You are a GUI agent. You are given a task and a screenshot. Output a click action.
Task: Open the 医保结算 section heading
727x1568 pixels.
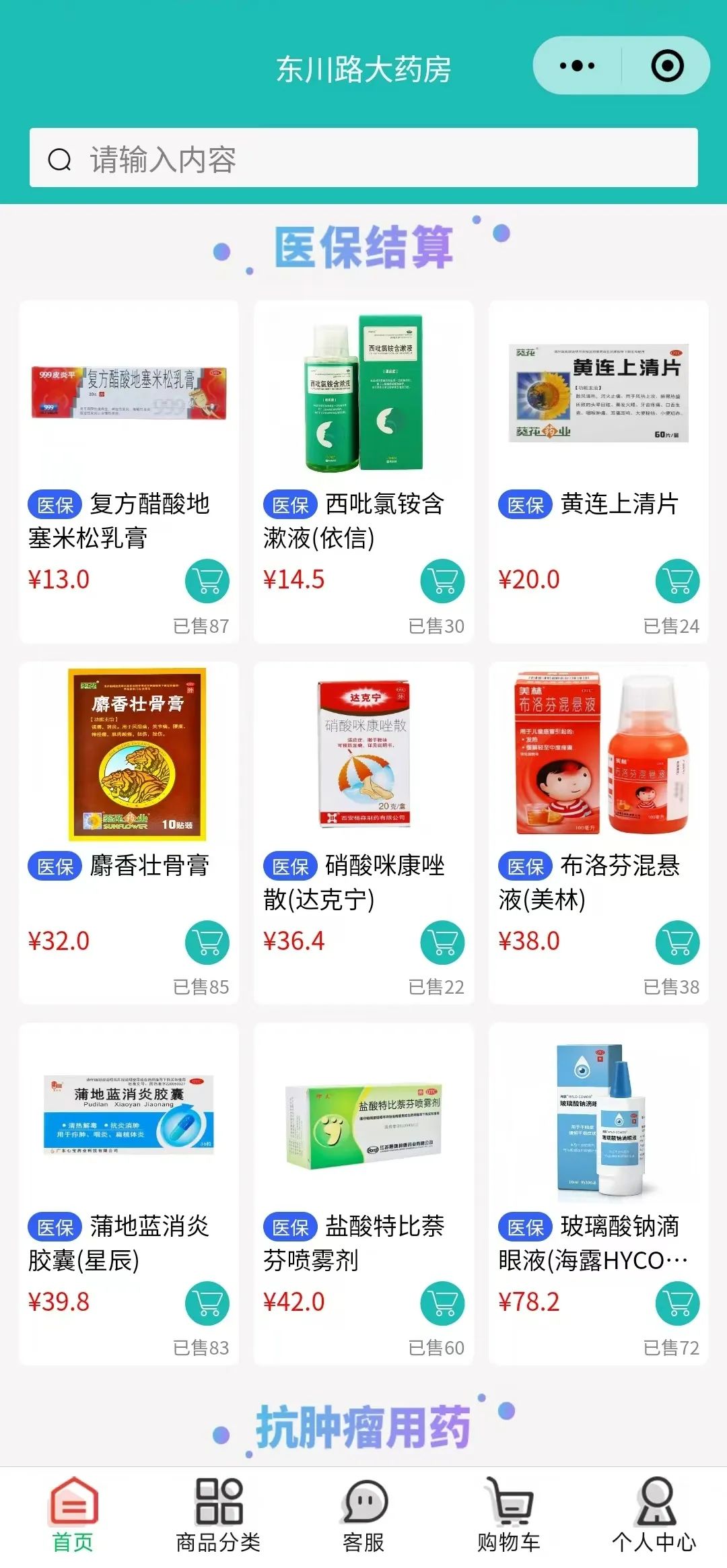click(362, 248)
